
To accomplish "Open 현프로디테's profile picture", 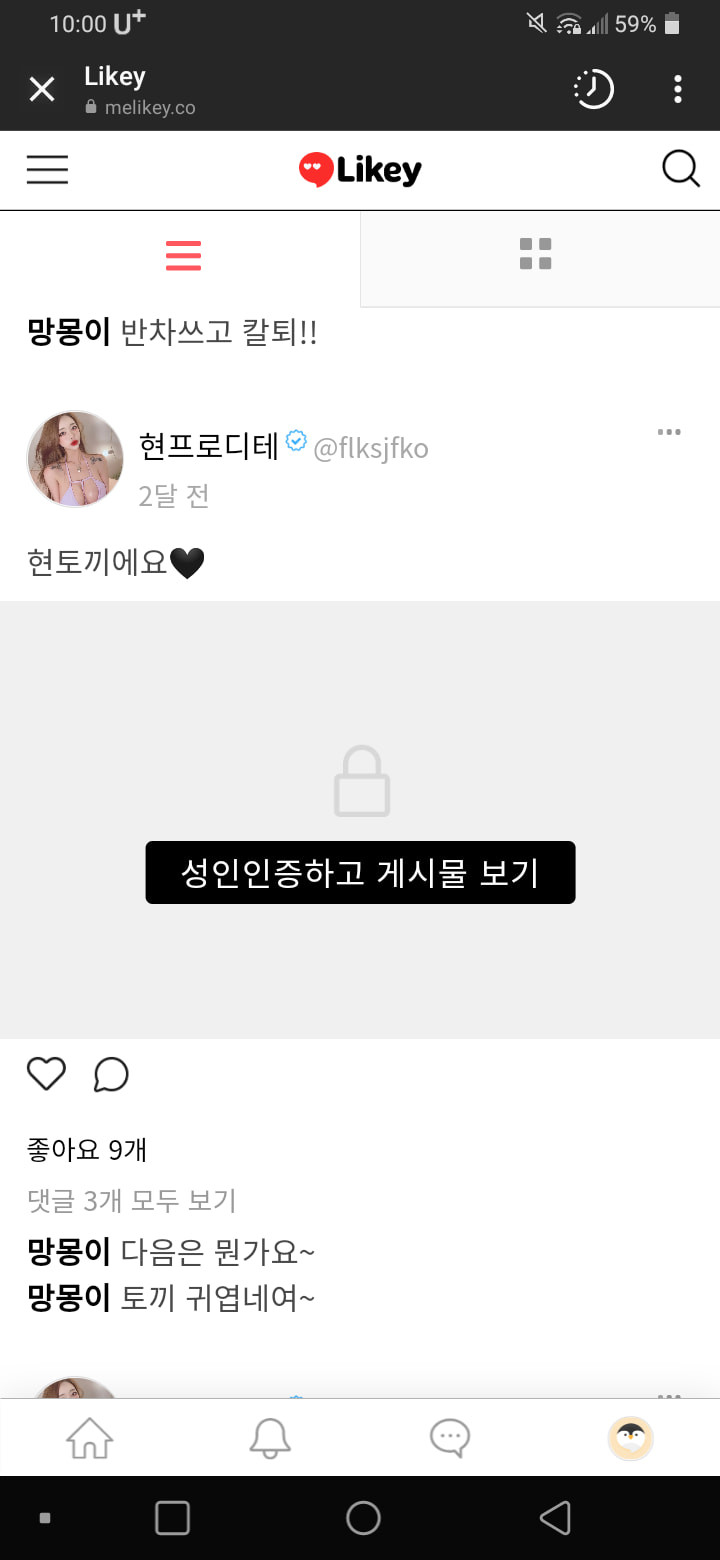I will tap(75, 459).
